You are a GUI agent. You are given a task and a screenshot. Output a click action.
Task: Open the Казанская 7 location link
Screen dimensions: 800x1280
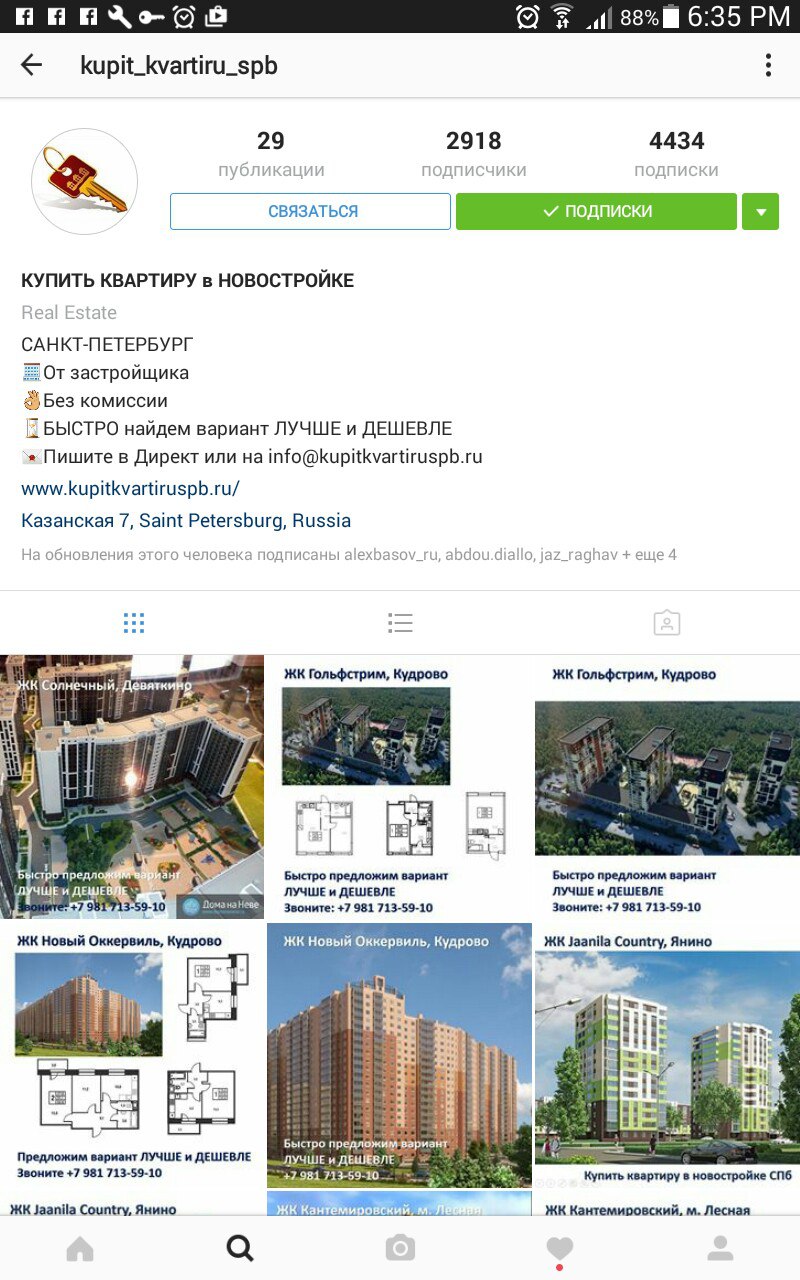click(x=186, y=521)
